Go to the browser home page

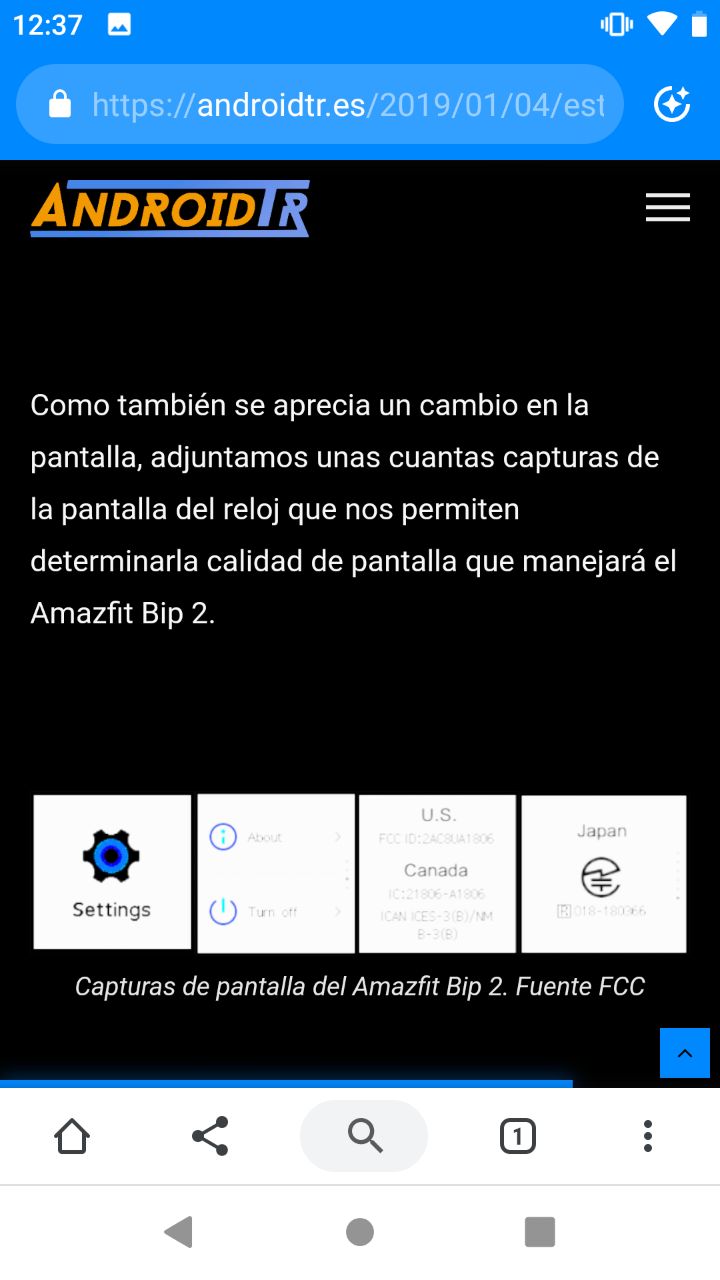click(x=72, y=1136)
